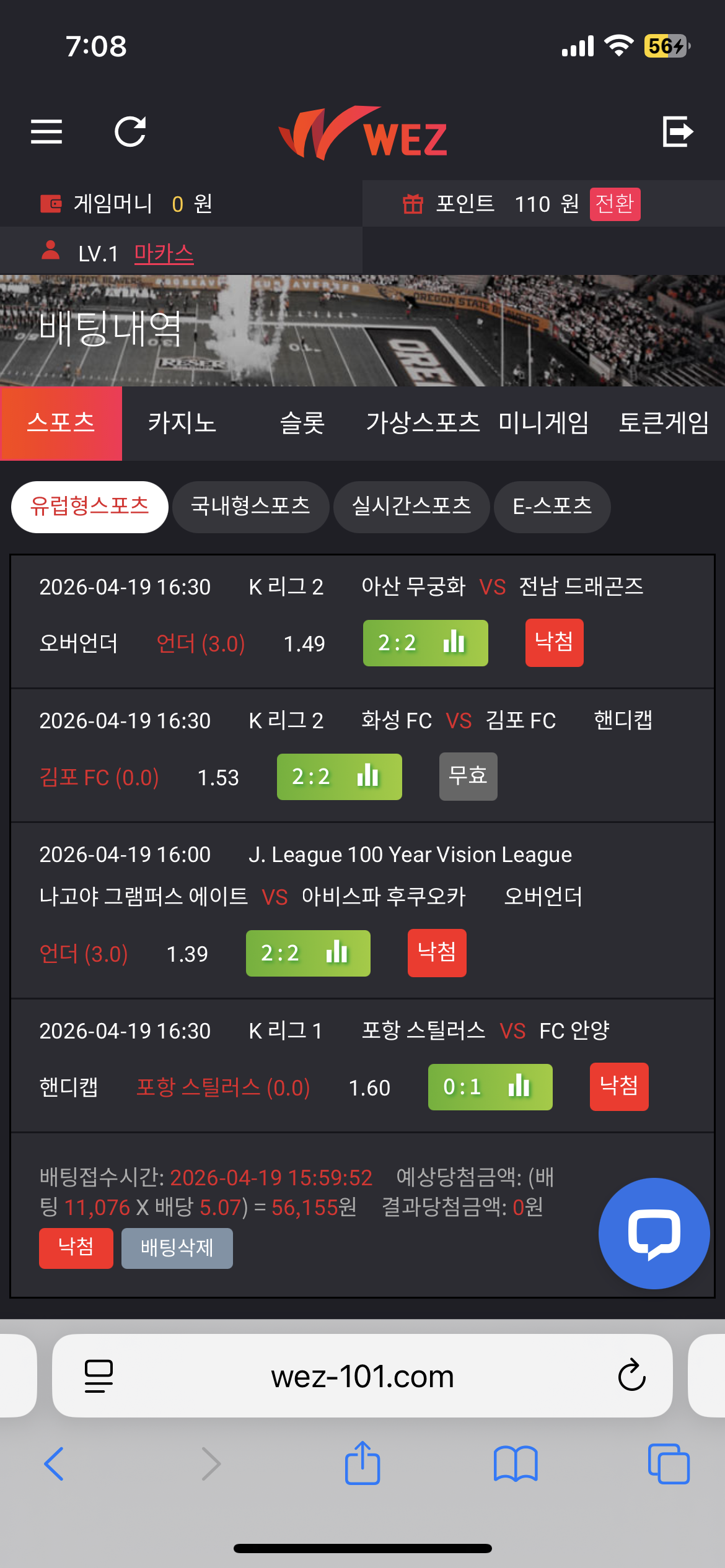Open Safari tabs overview
This screenshot has height=1568, width=725.
[x=668, y=1464]
